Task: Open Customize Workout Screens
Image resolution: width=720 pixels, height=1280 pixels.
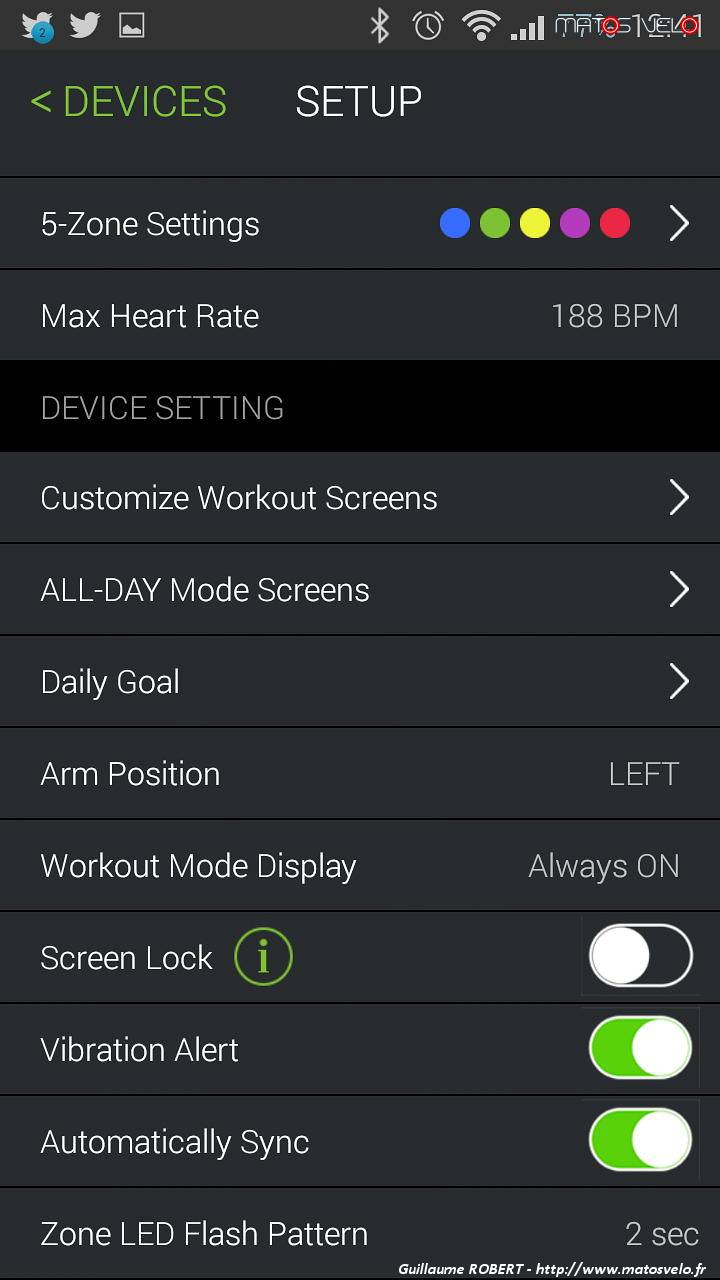Action: (360, 498)
